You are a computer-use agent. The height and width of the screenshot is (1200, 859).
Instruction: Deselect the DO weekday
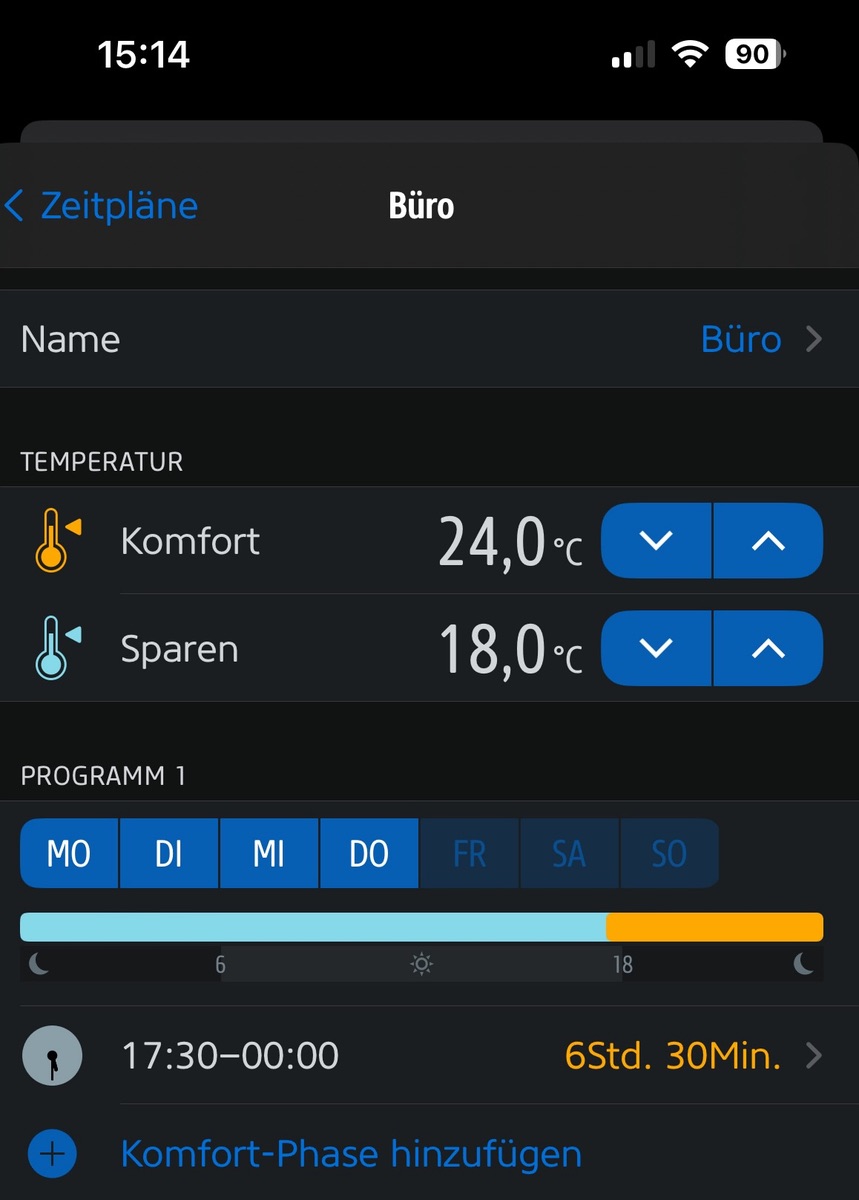[369, 854]
